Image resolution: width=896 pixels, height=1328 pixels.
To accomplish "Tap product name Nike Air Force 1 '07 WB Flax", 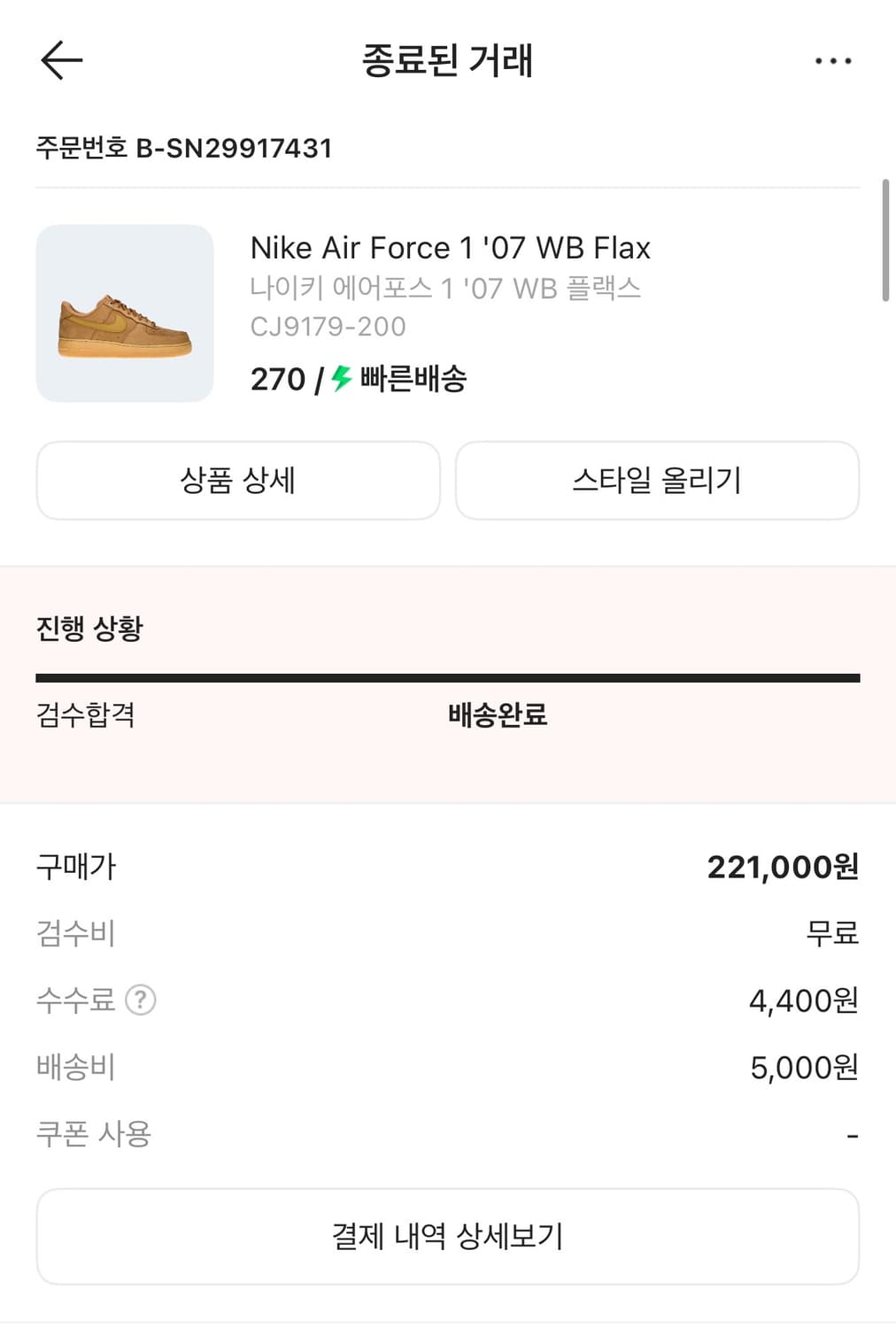I will [x=451, y=248].
